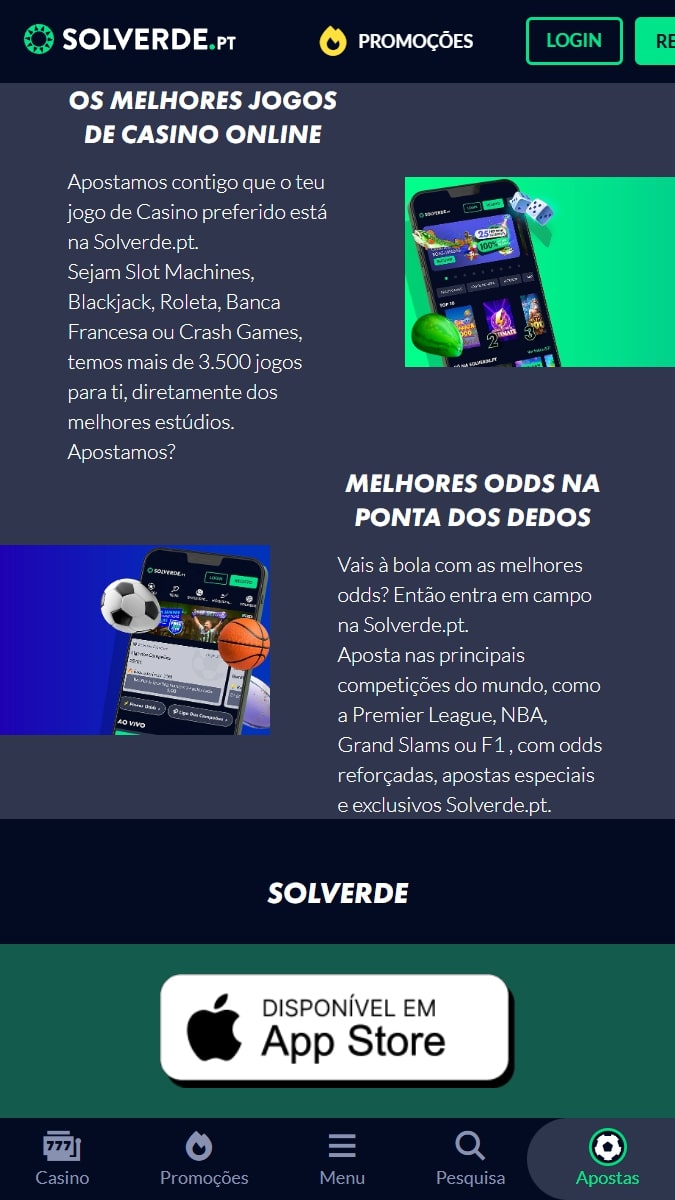The height and width of the screenshot is (1200, 675).
Task: Download the app from the App Store
Action: [x=336, y=1028]
